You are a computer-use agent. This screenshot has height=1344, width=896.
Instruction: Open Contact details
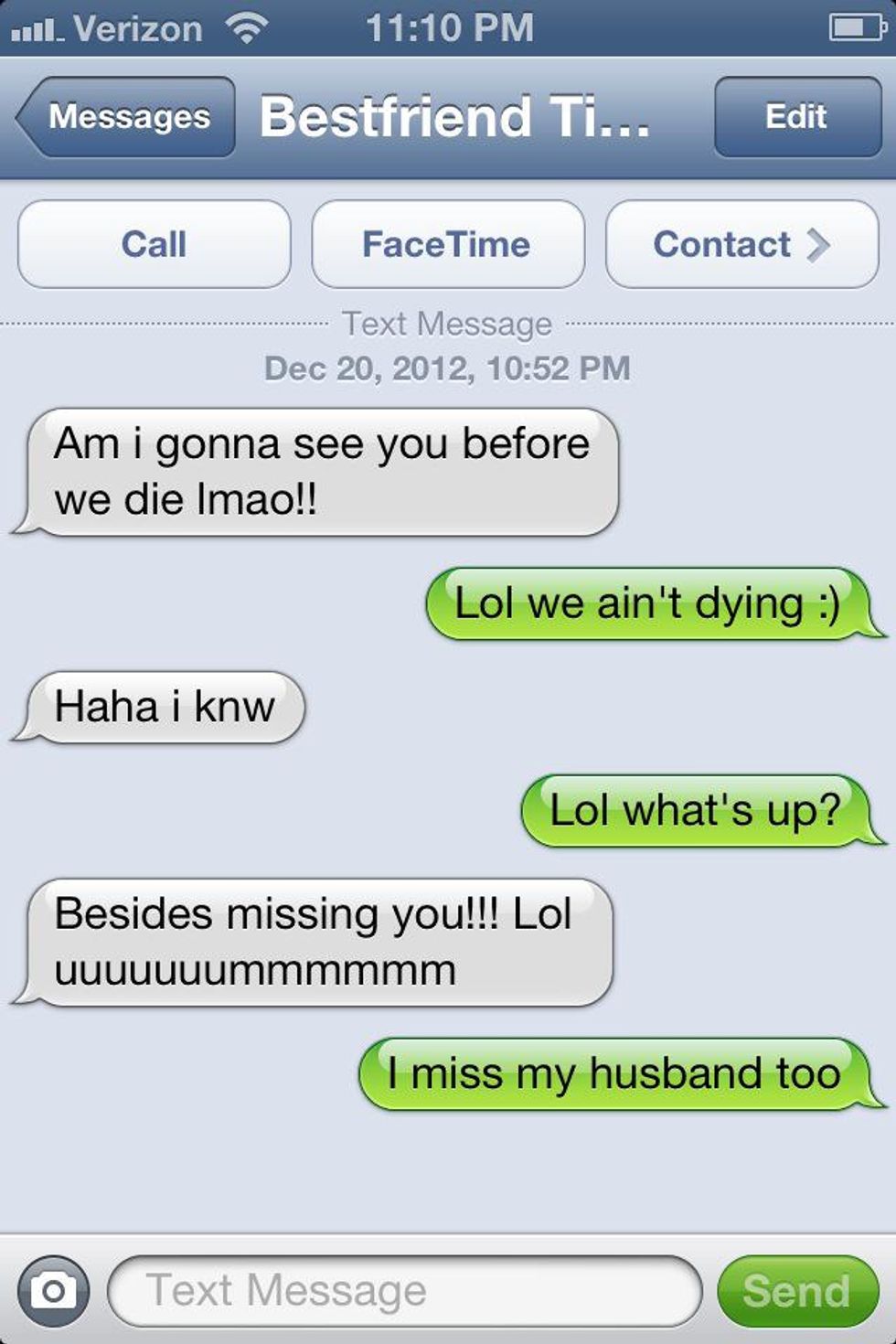(x=741, y=244)
